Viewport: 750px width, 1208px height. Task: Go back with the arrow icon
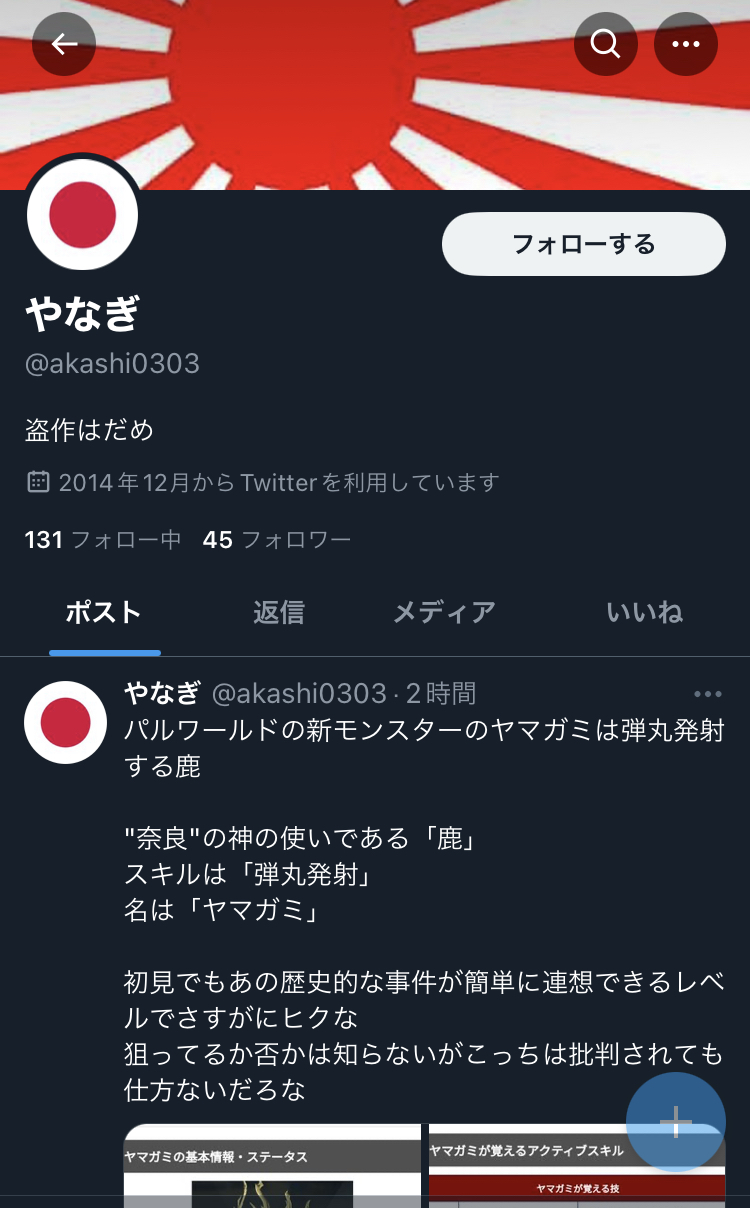click(x=64, y=44)
